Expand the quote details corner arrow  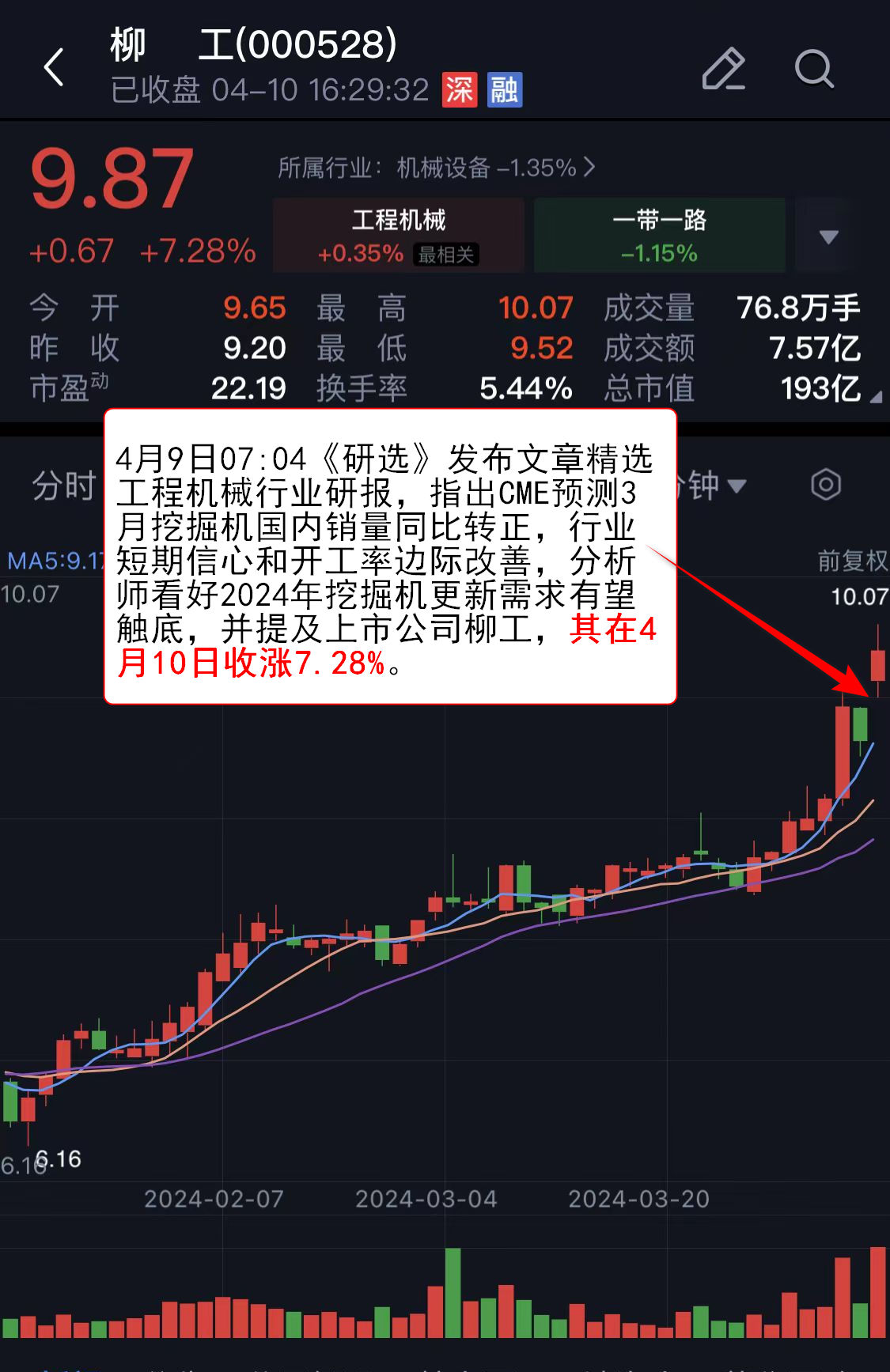(876, 397)
